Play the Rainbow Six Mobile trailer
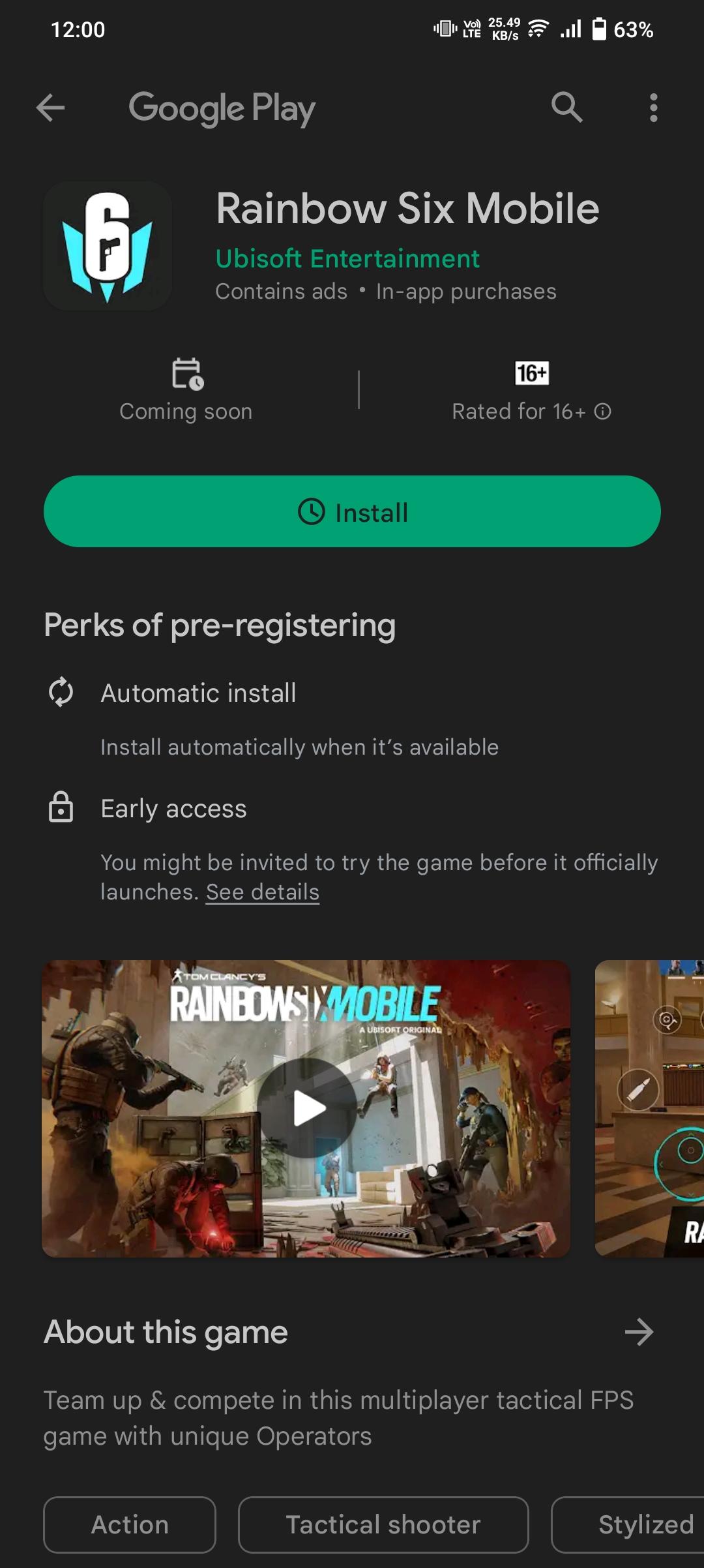Screen dimensions: 704x1568 307,1108
